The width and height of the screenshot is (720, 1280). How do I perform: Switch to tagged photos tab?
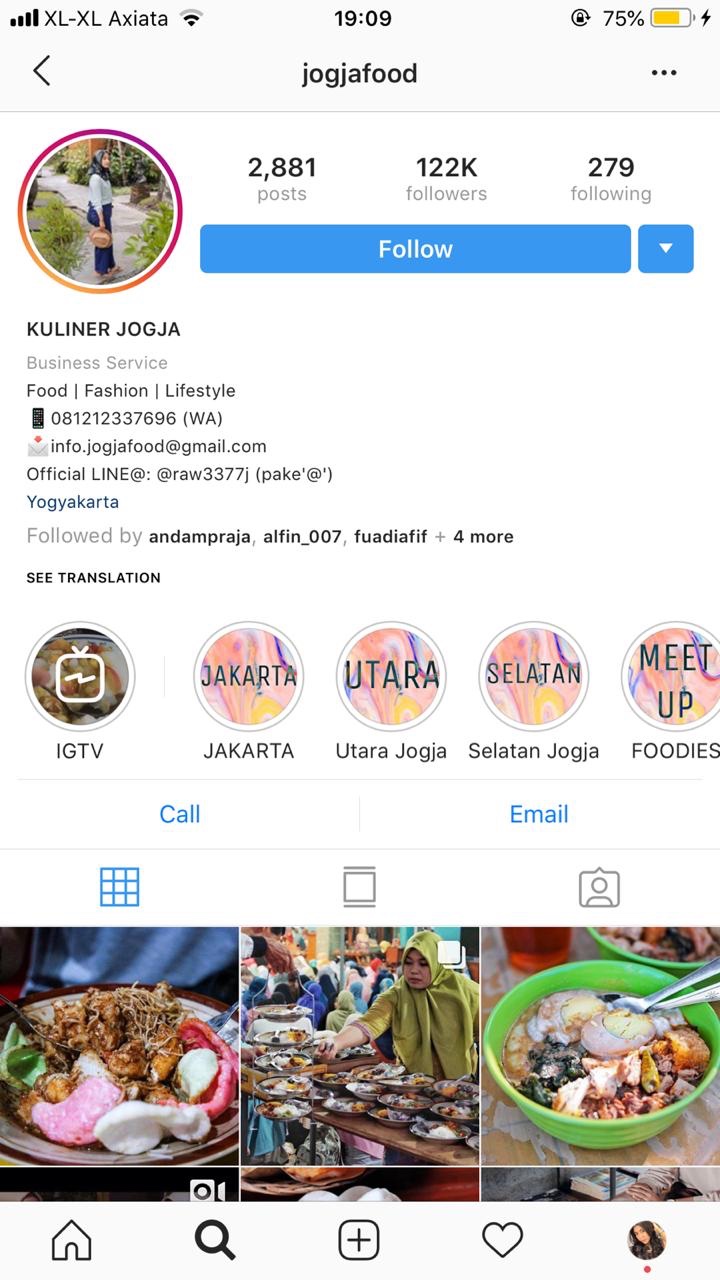click(599, 887)
